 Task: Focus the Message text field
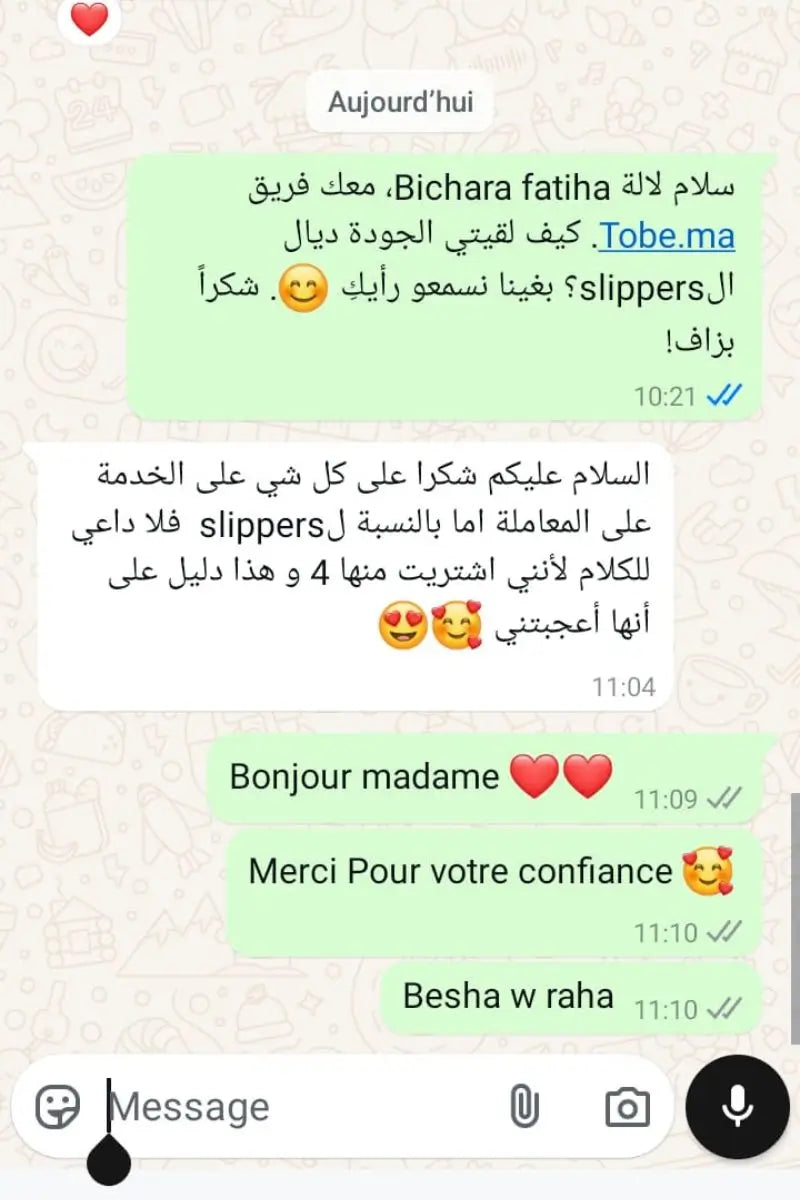(300, 1107)
